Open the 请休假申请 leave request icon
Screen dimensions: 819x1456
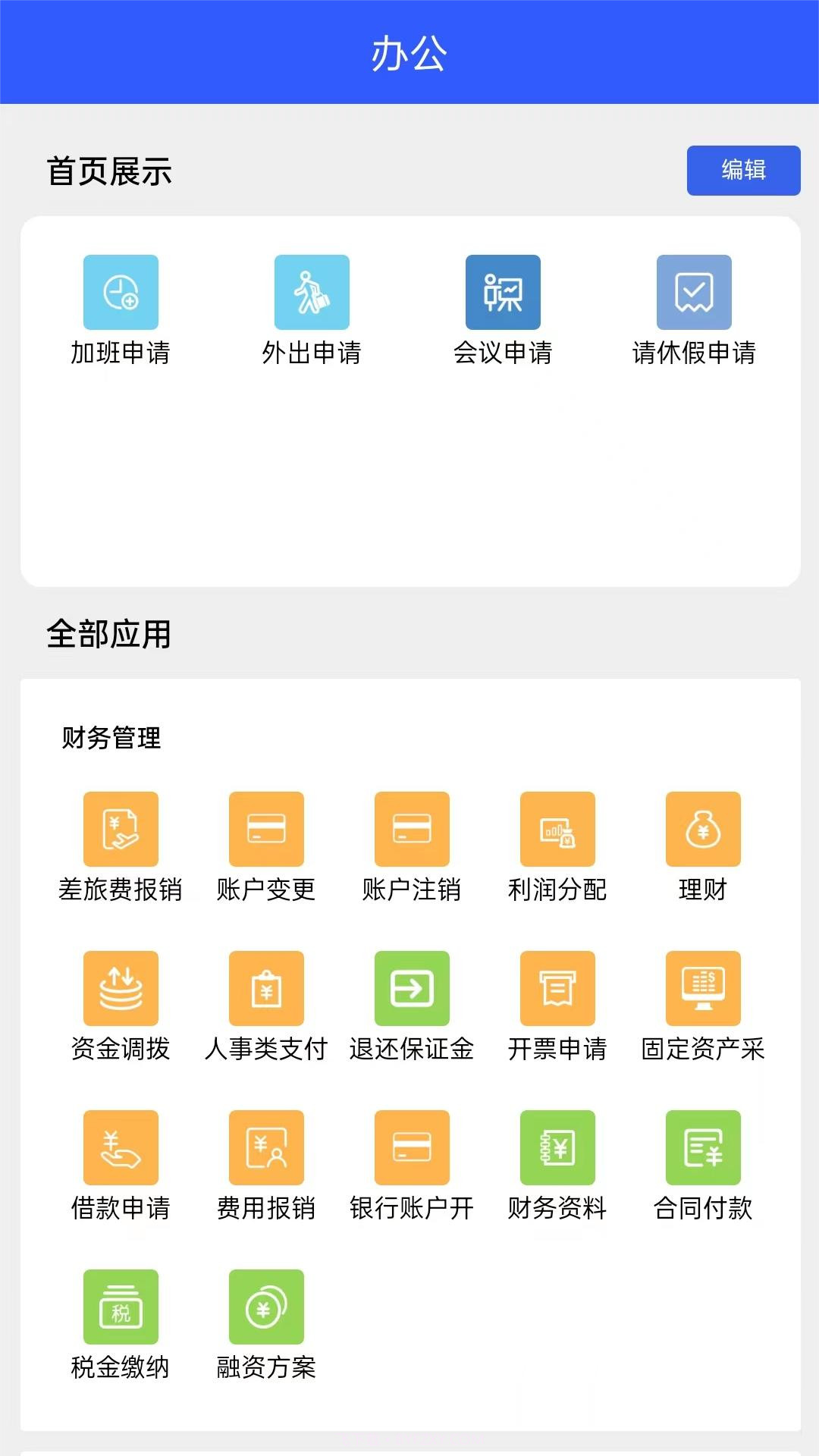pos(694,291)
